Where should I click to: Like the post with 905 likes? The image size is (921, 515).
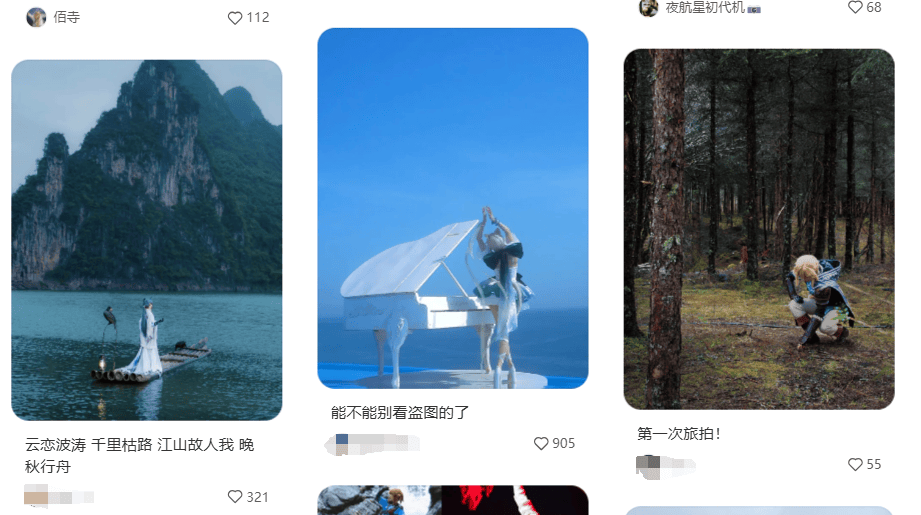click(x=541, y=443)
